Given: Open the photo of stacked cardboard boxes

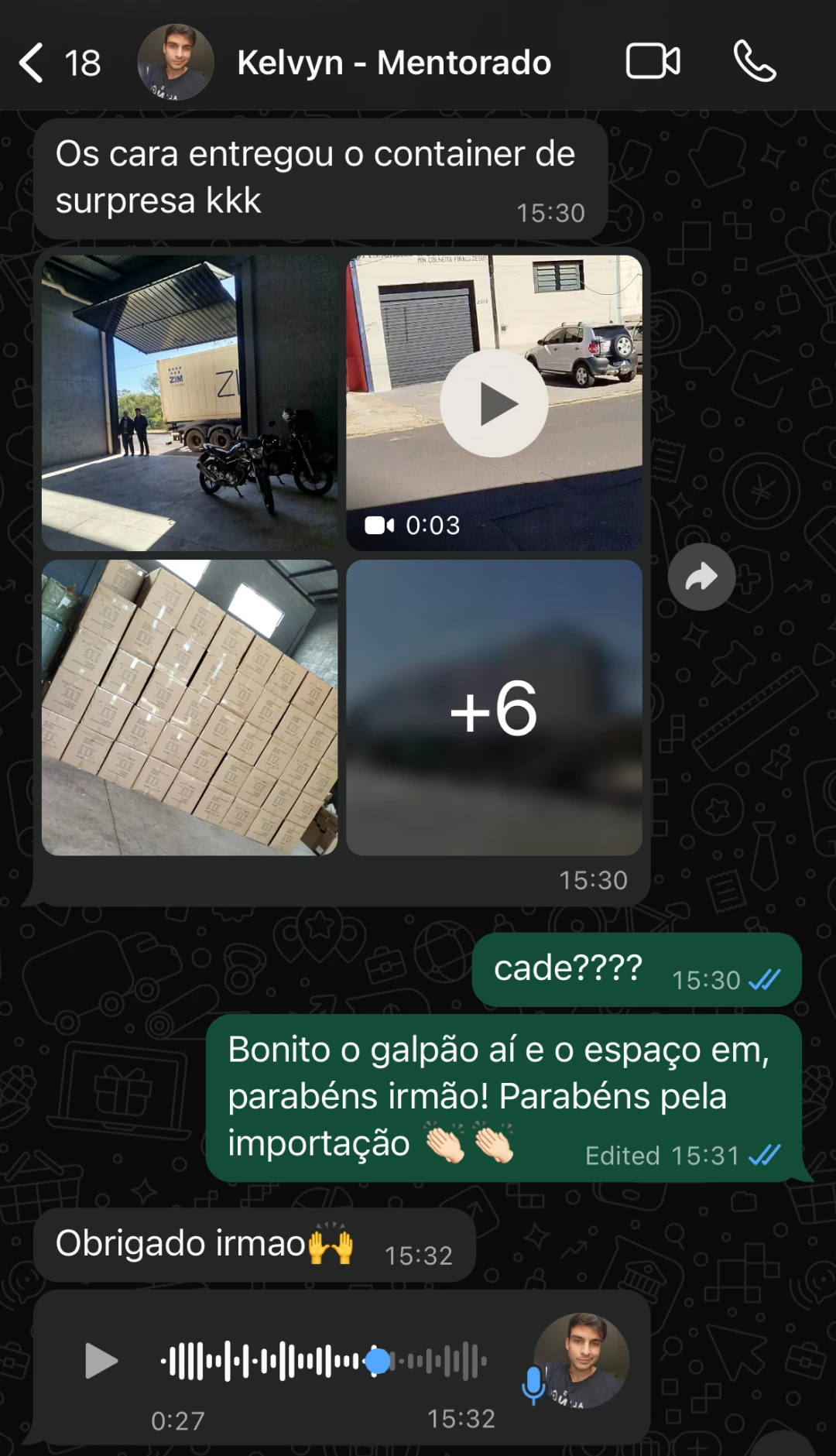Looking at the screenshot, I should pyautogui.click(x=190, y=707).
